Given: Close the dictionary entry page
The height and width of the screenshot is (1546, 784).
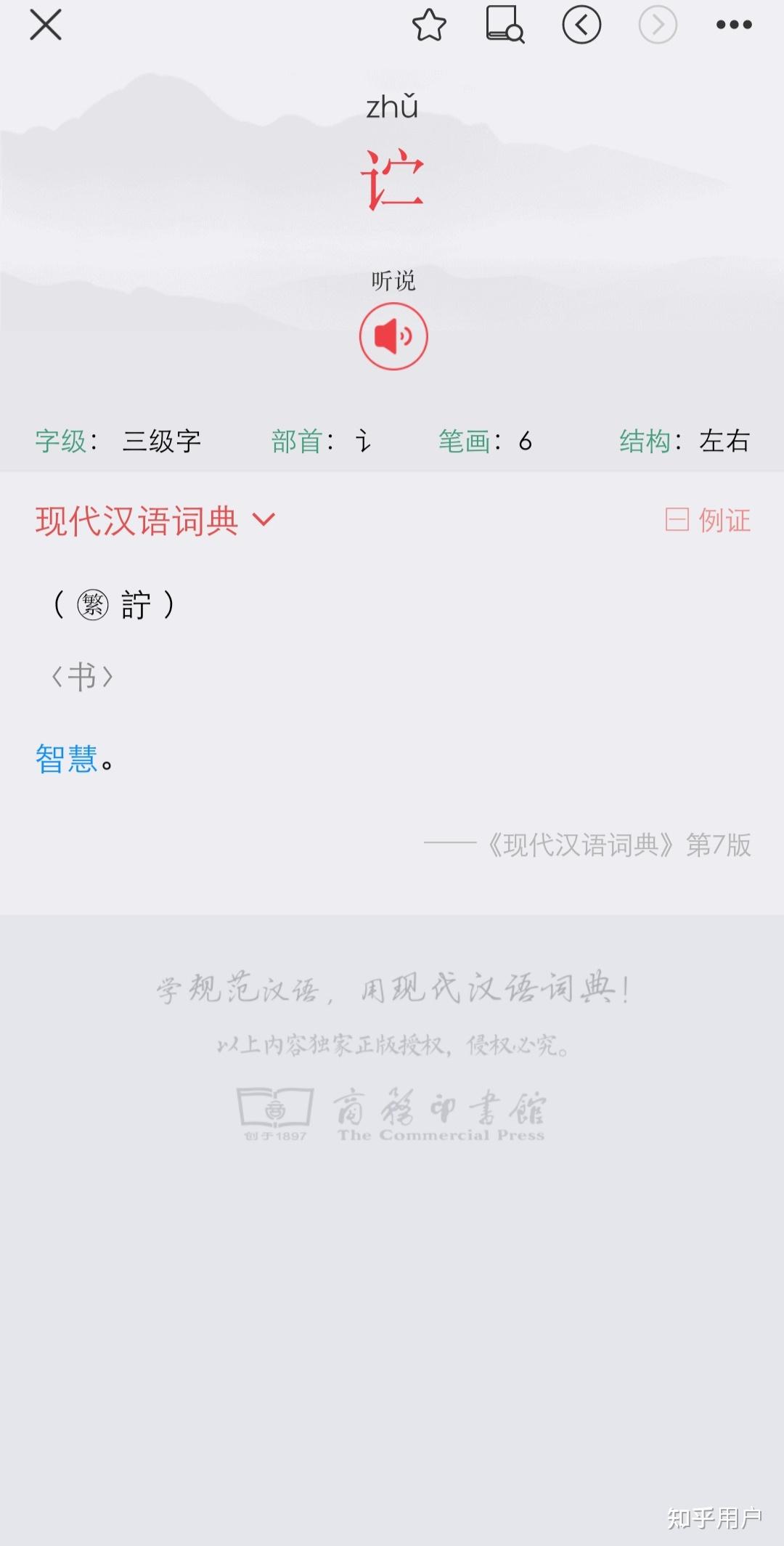Looking at the screenshot, I should pos(46,25).
